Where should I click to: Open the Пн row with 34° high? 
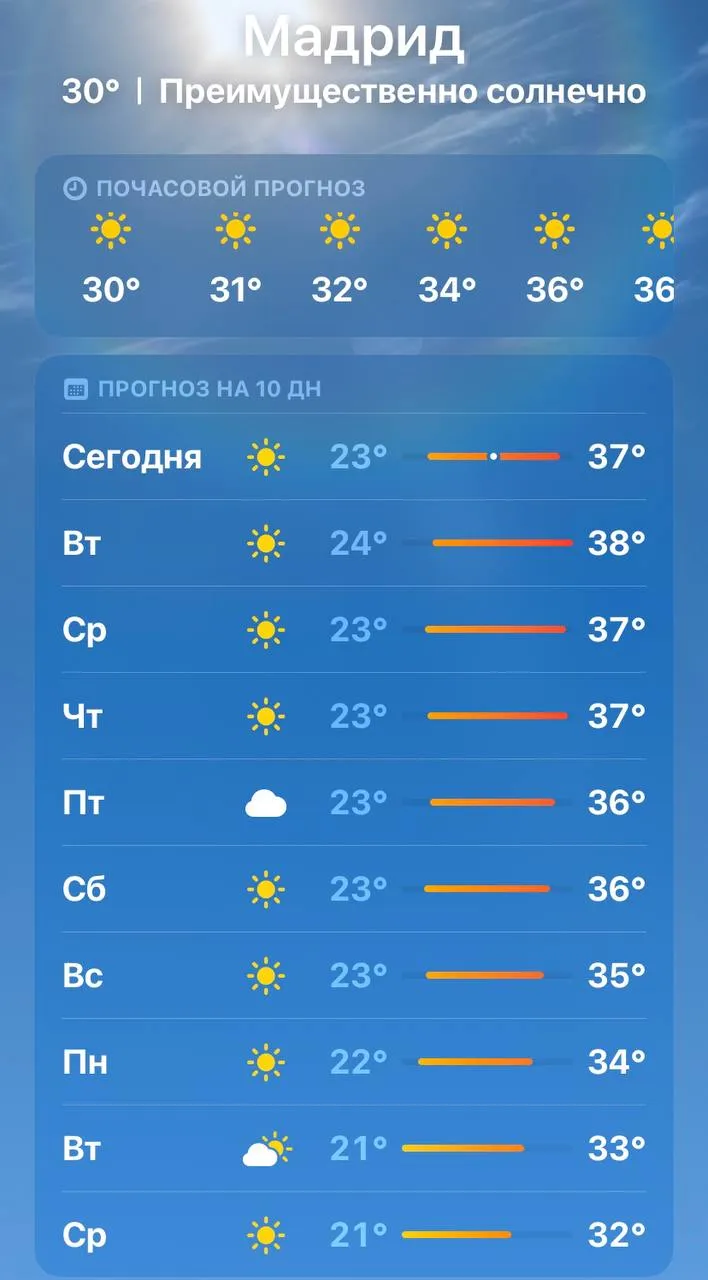tap(354, 1061)
